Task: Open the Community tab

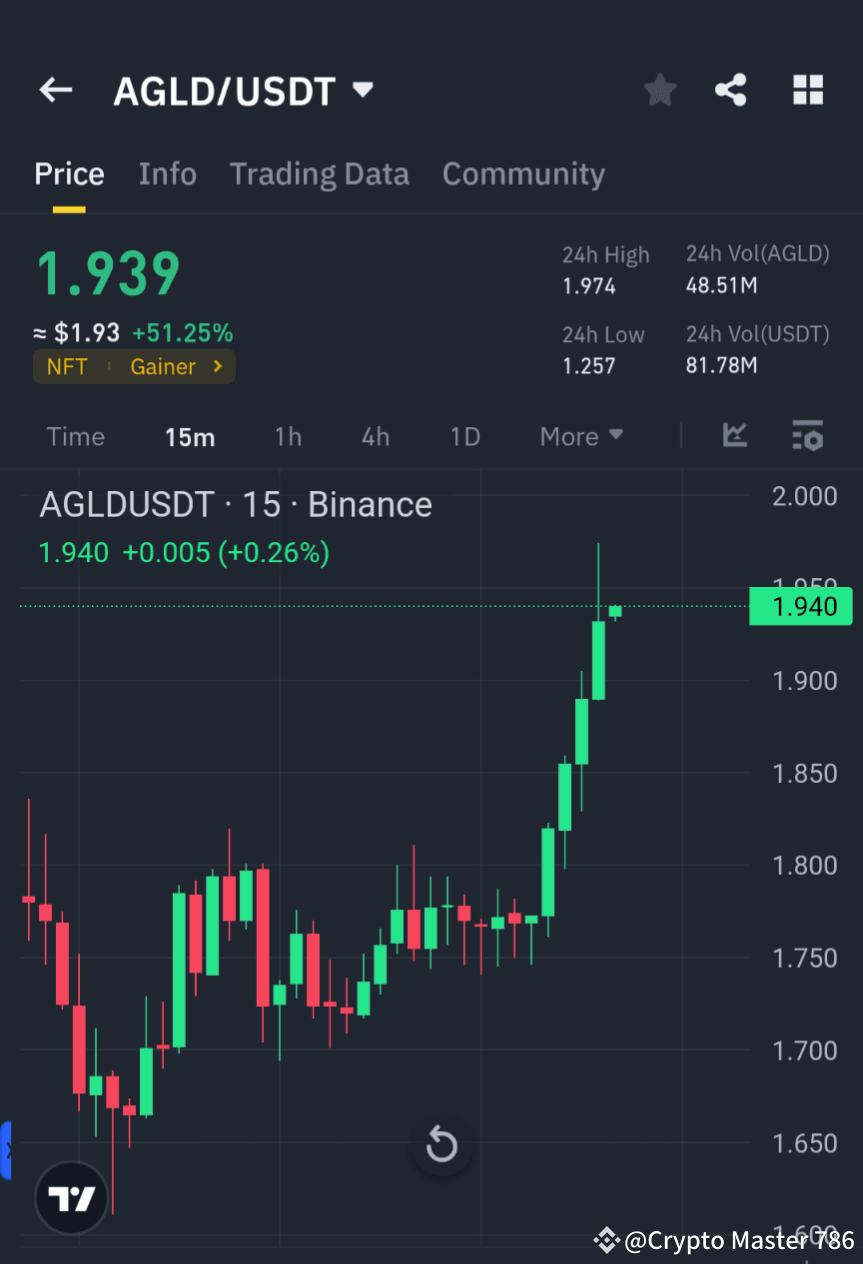Action: [x=523, y=174]
